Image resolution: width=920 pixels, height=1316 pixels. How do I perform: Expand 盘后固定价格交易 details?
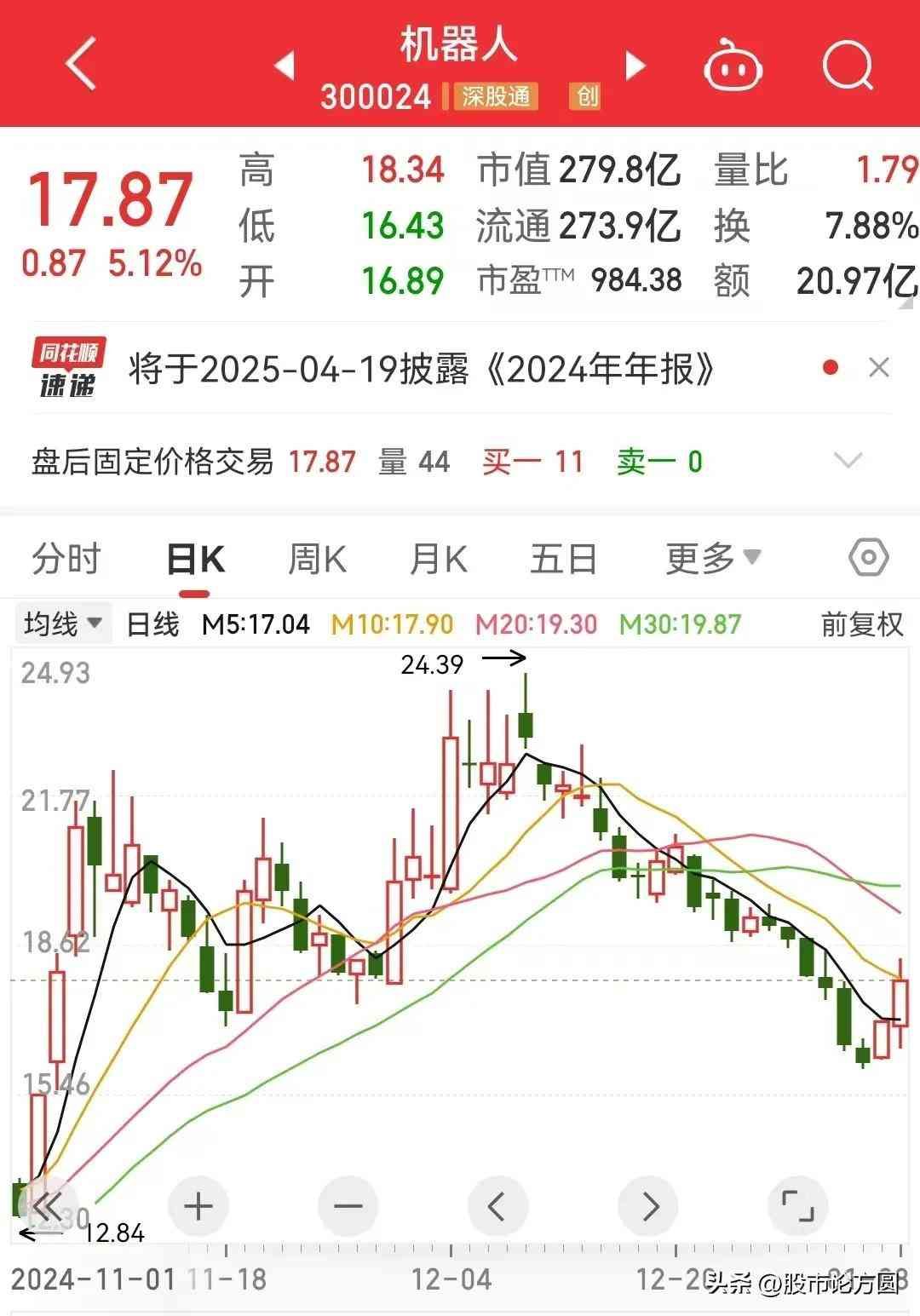pyautogui.click(x=848, y=462)
